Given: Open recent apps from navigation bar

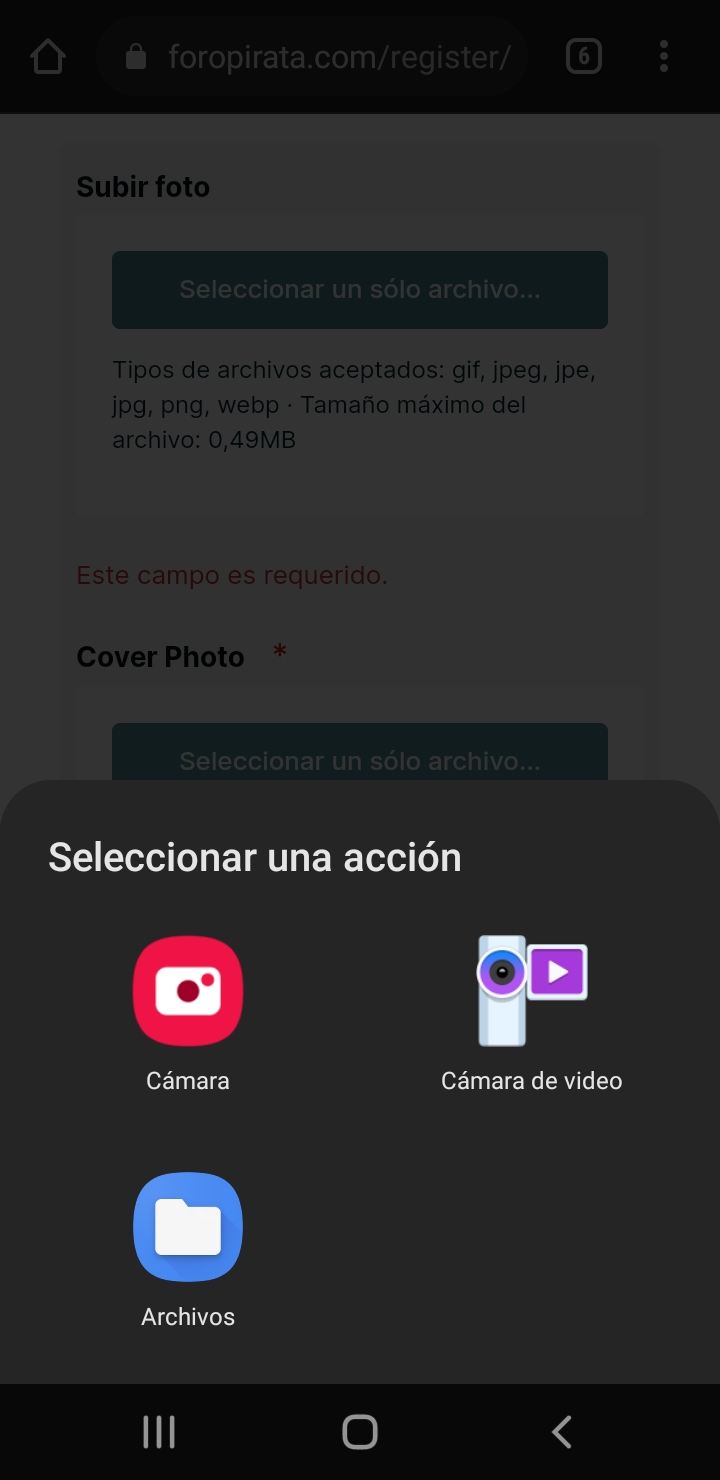Looking at the screenshot, I should (x=159, y=1432).
